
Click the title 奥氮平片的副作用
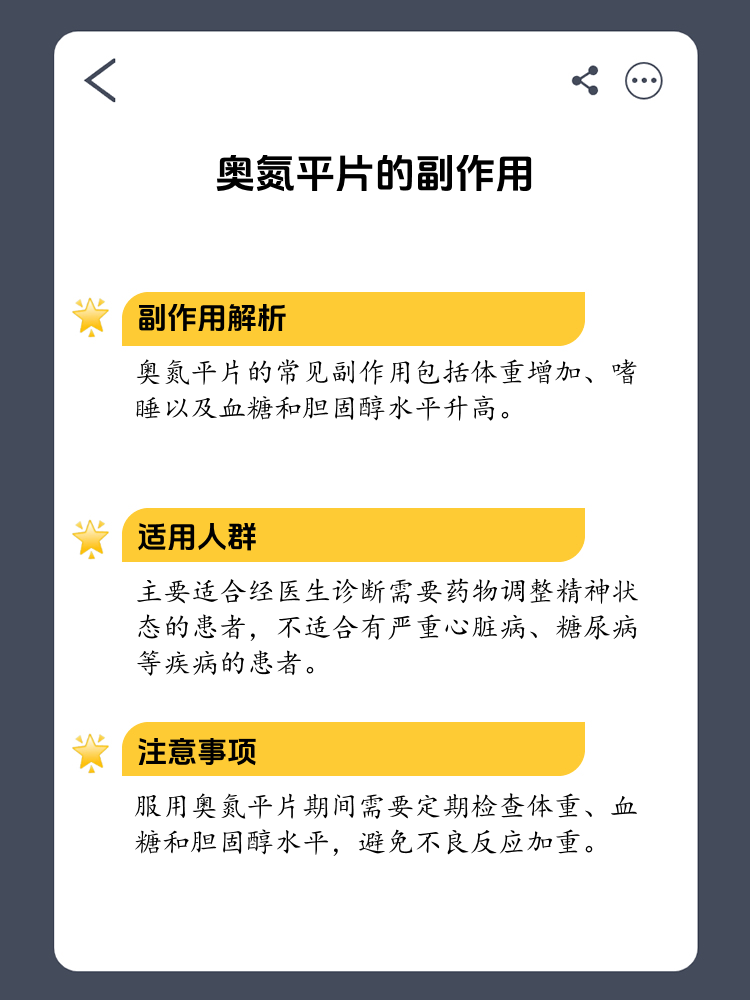pos(375,171)
